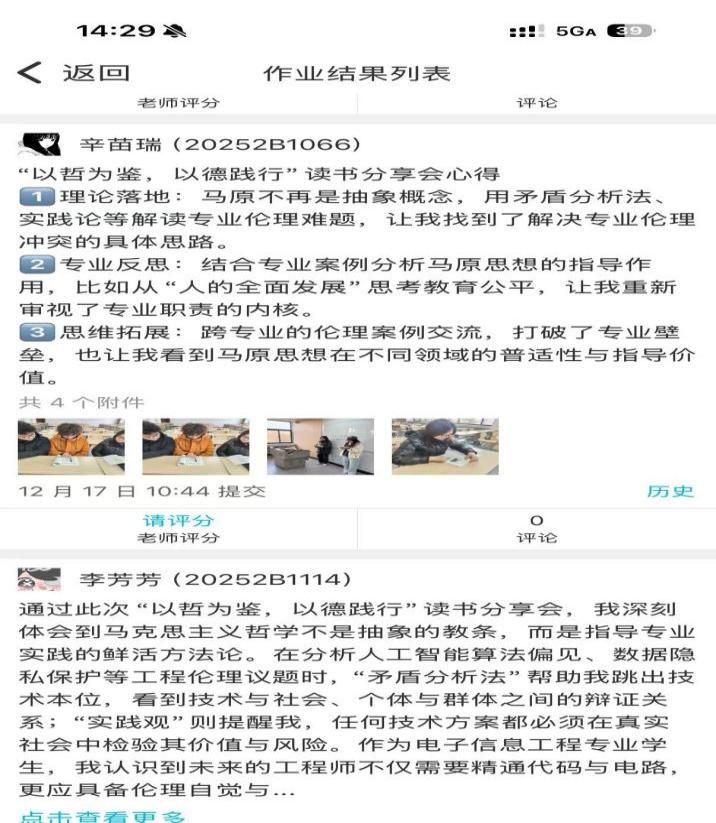Image resolution: width=716 pixels, height=823 pixels.
Task: Go back using the 返回 button
Action: coord(75,73)
